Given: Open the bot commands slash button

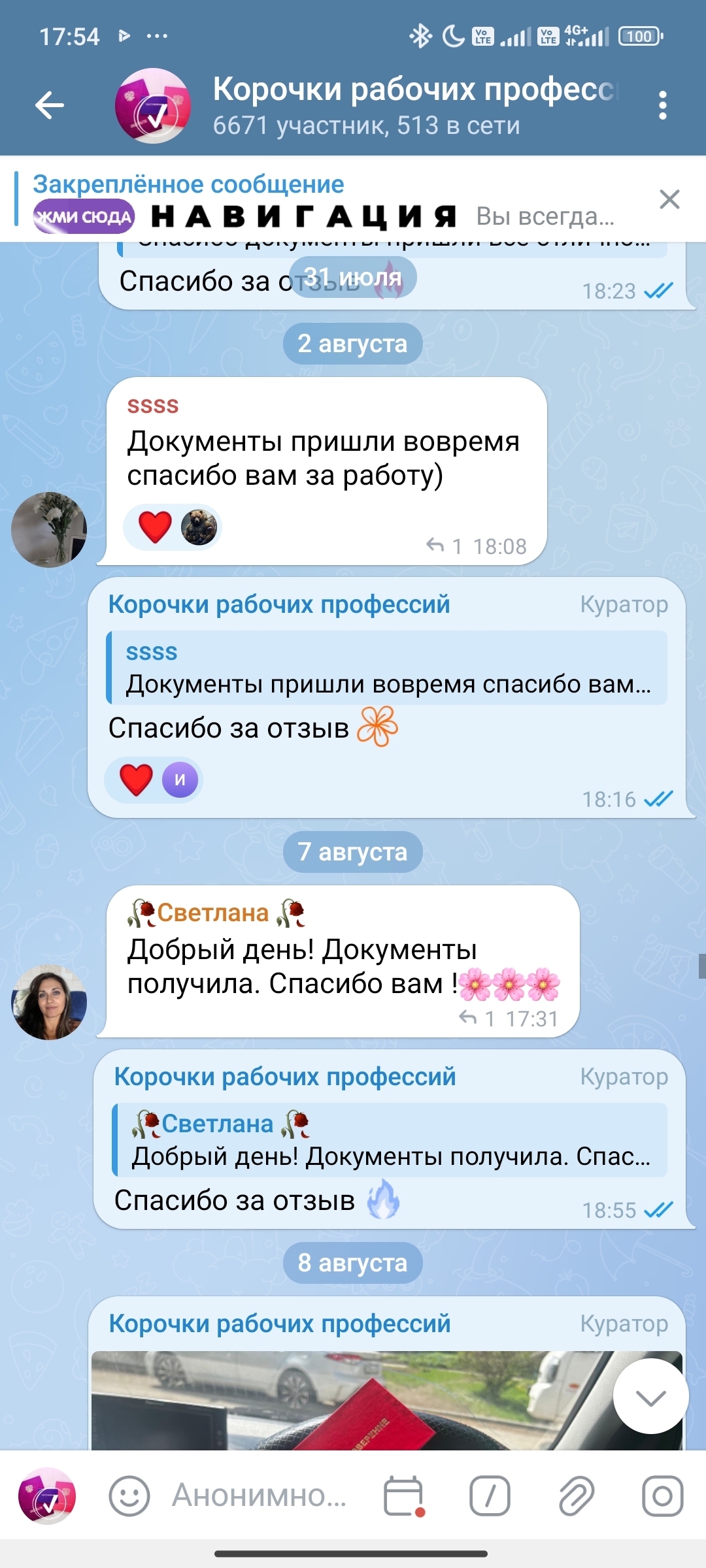Looking at the screenshot, I should pyautogui.click(x=490, y=1495).
